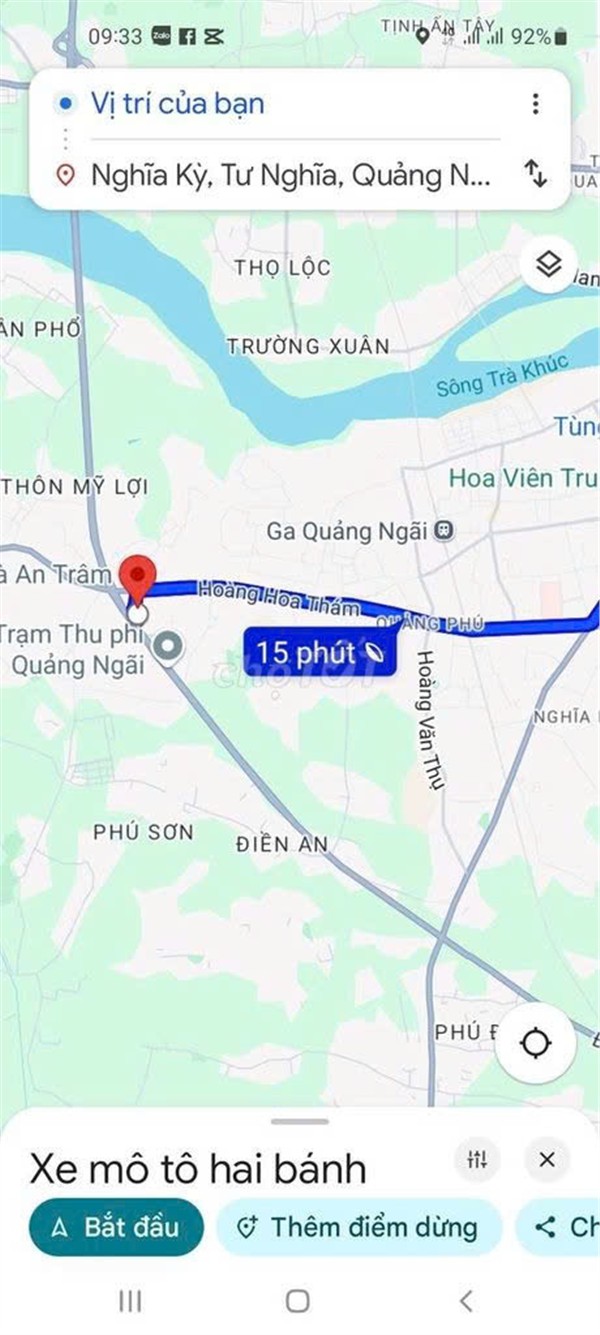
Task: Open route options filter icon
Action: coord(477,1160)
